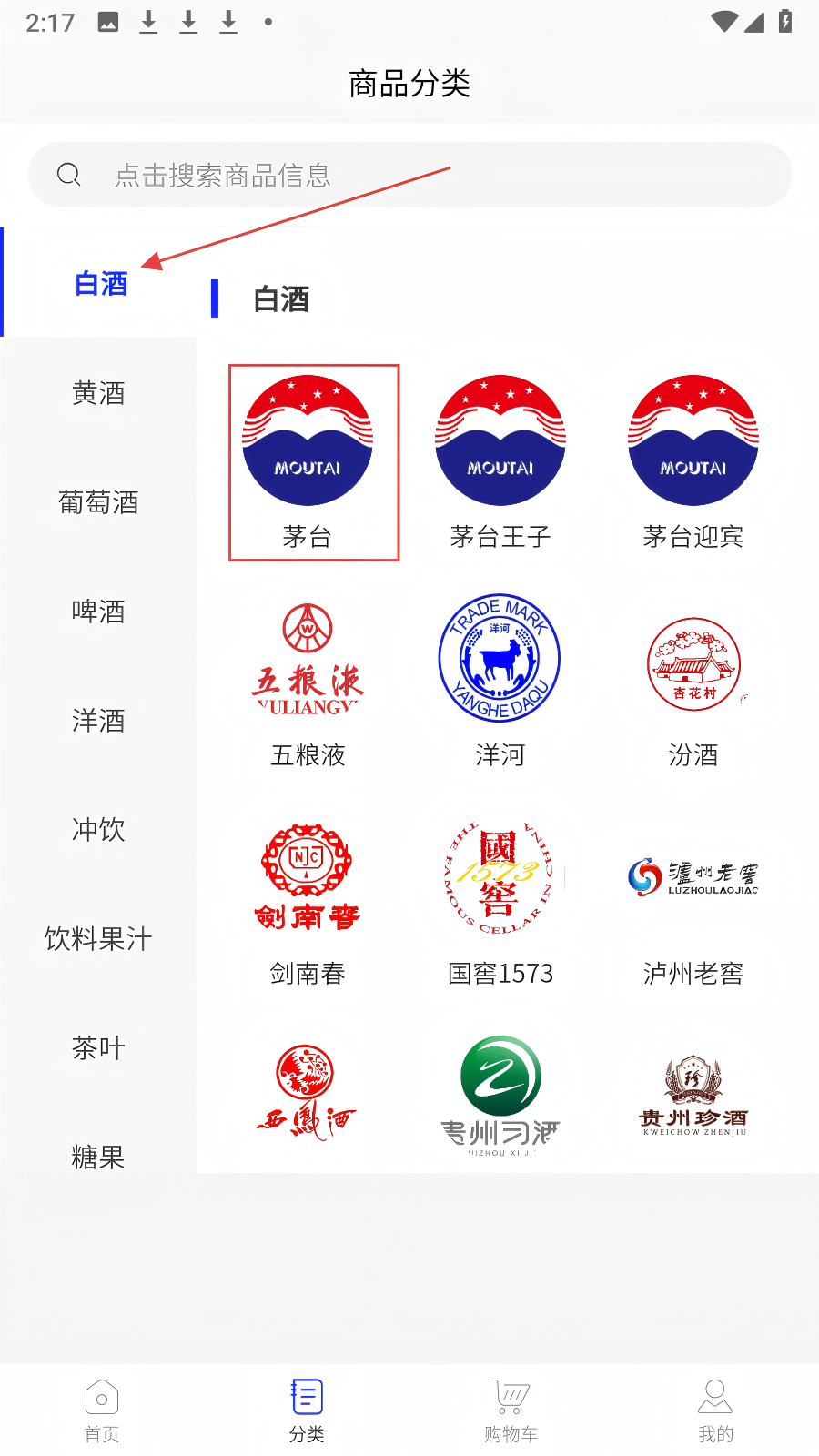The height and width of the screenshot is (1456, 819).
Task: View 泸州老窖 products
Action: pos(693,901)
